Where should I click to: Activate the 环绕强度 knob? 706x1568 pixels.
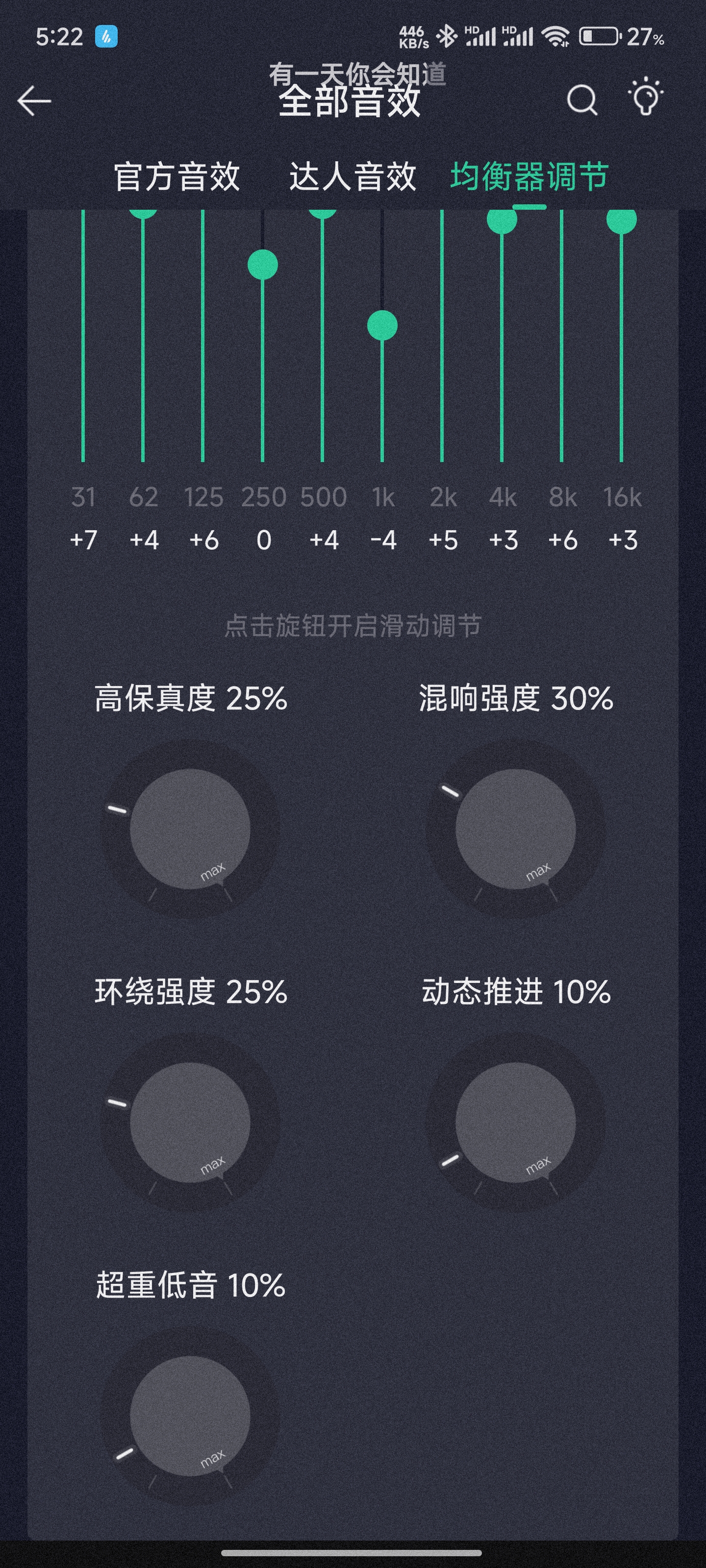pyautogui.click(x=190, y=1123)
